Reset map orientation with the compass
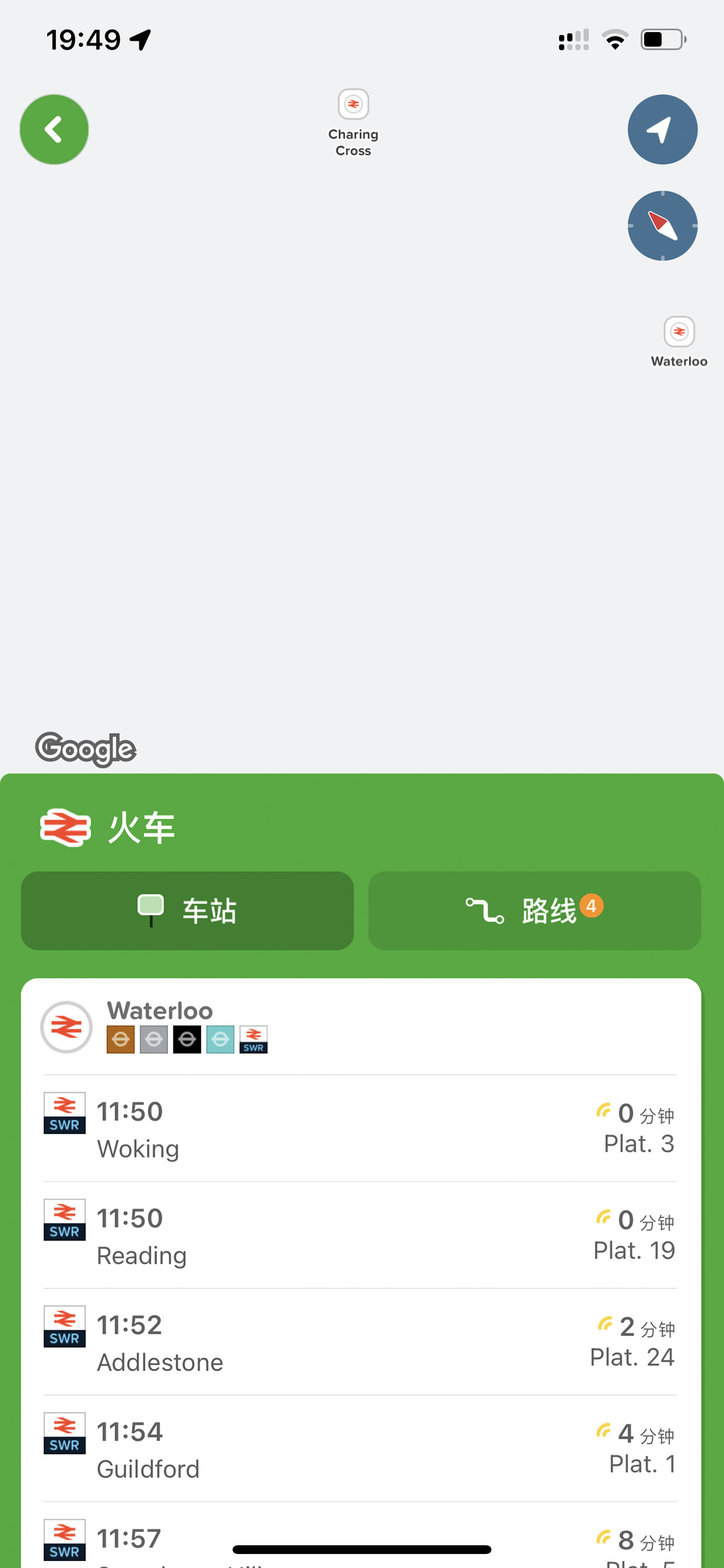The height and width of the screenshot is (1568, 724). pyautogui.click(x=663, y=226)
